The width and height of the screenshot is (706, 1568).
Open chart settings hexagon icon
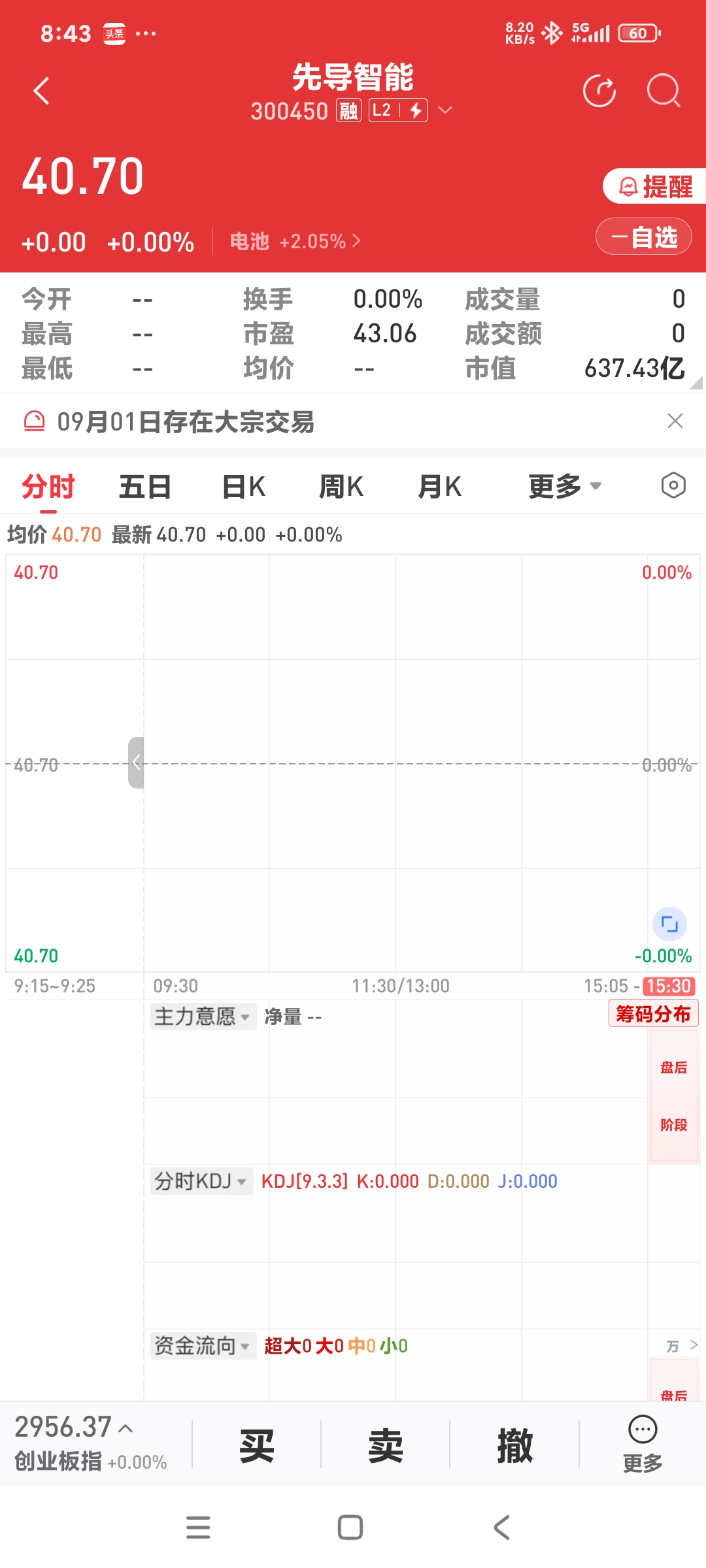click(x=673, y=485)
